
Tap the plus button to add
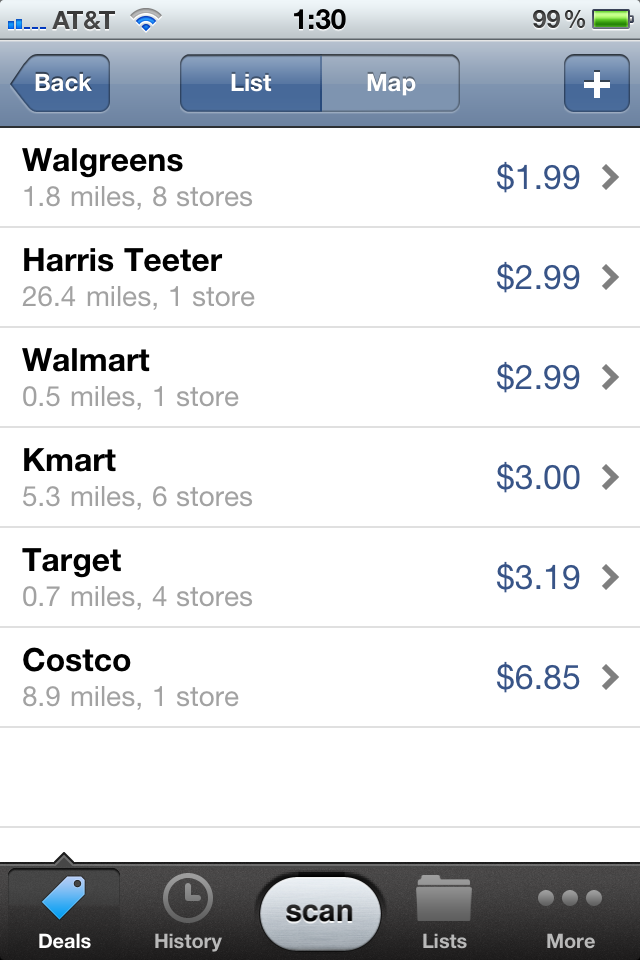pyautogui.click(x=596, y=84)
